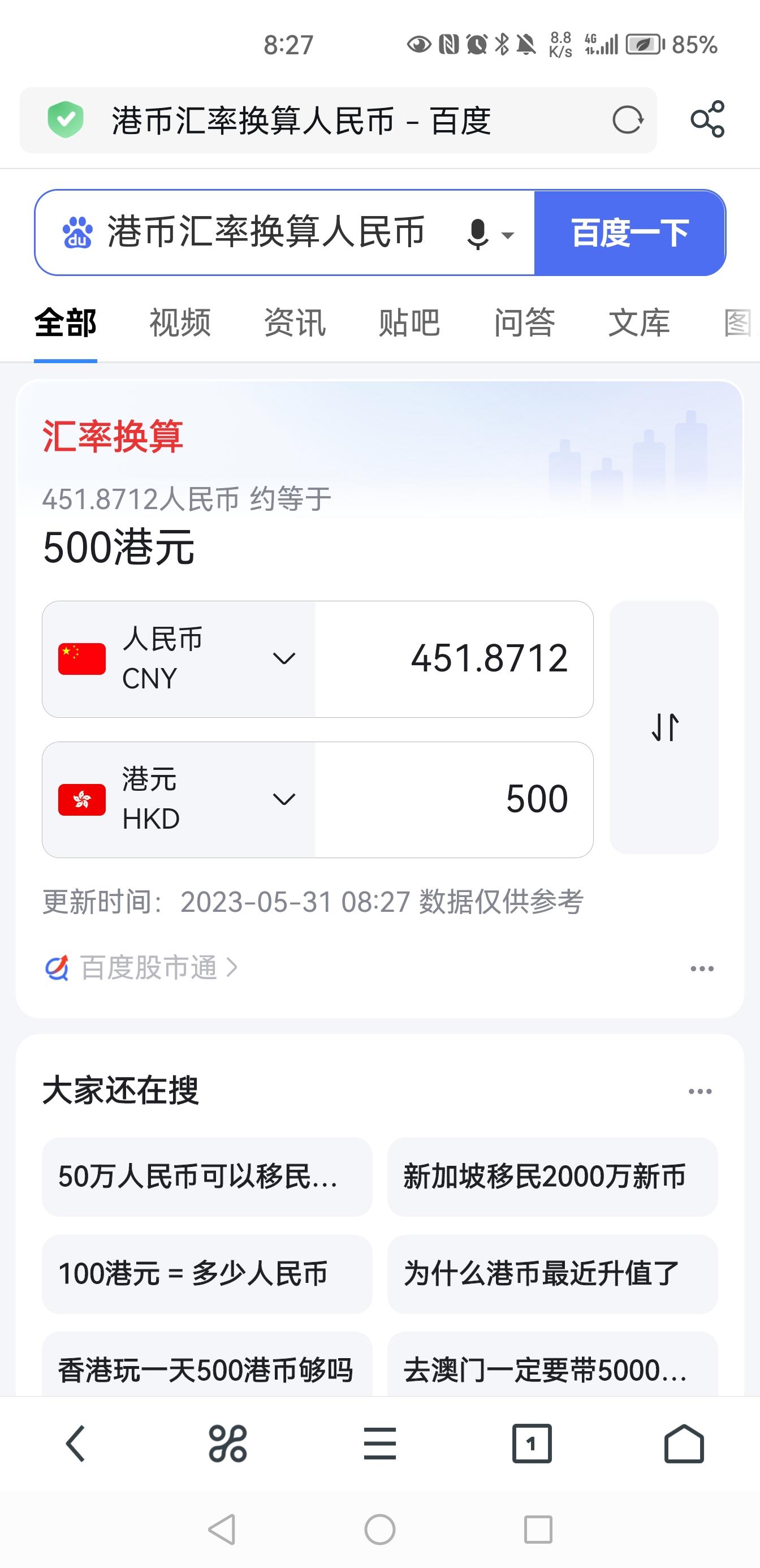This screenshot has width=760, height=1568.
Task: Switch to the 资讯 tab
Action: (x=295, y=322)
